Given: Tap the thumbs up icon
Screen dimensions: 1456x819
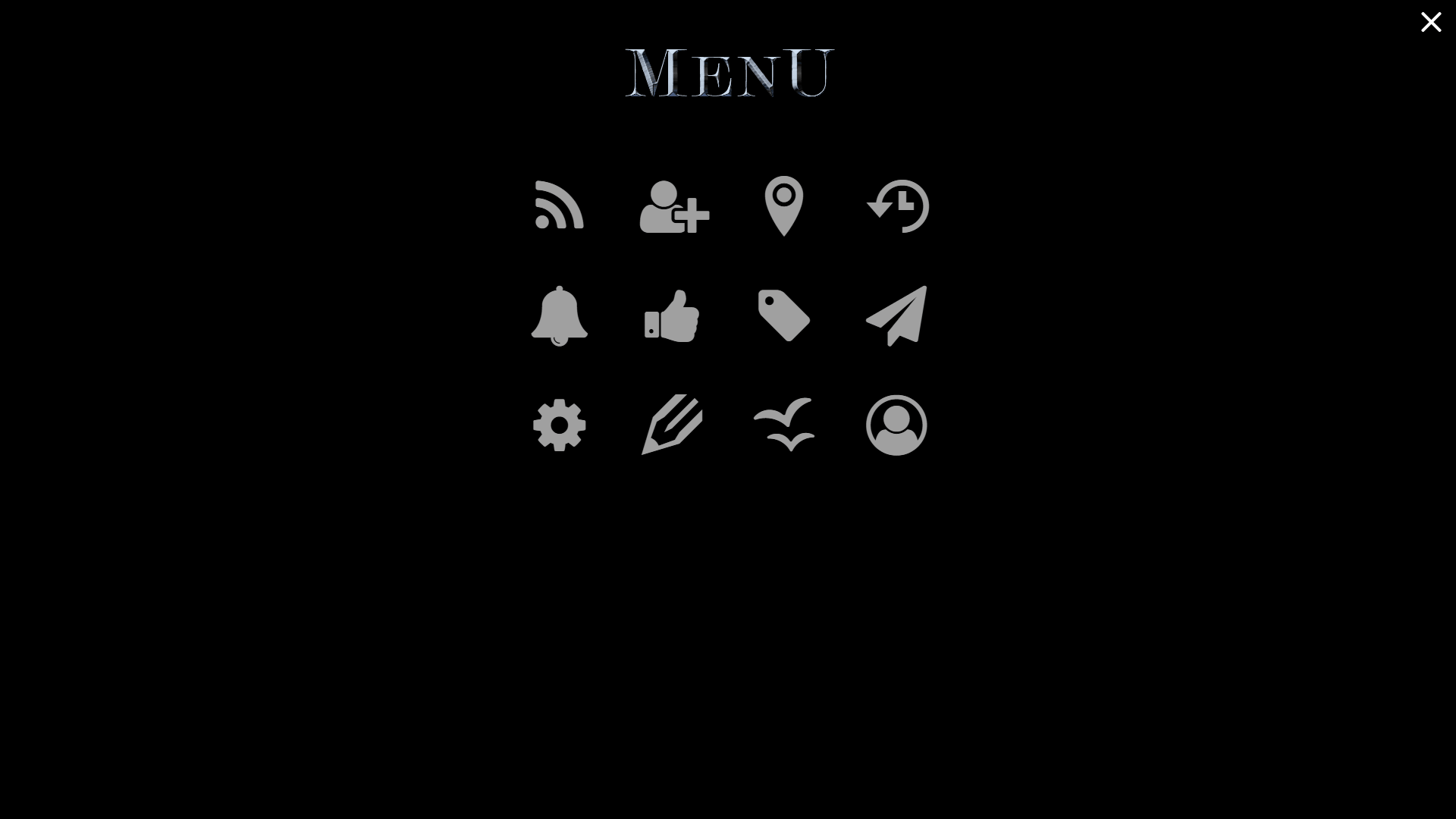Looking at the screenshot, I should [x=672, y=316].
